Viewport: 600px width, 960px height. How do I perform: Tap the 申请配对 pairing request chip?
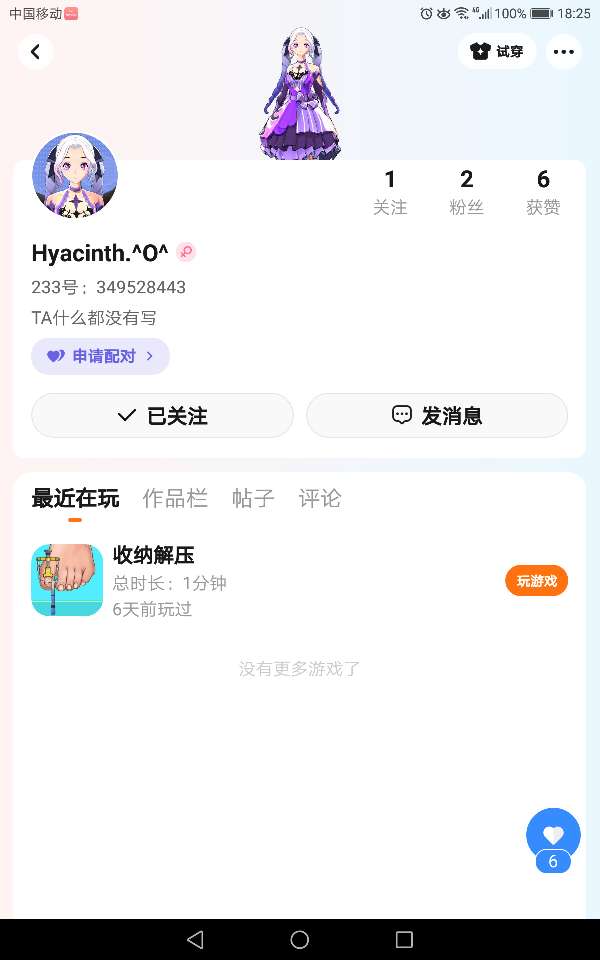click(x=100, y=356)
